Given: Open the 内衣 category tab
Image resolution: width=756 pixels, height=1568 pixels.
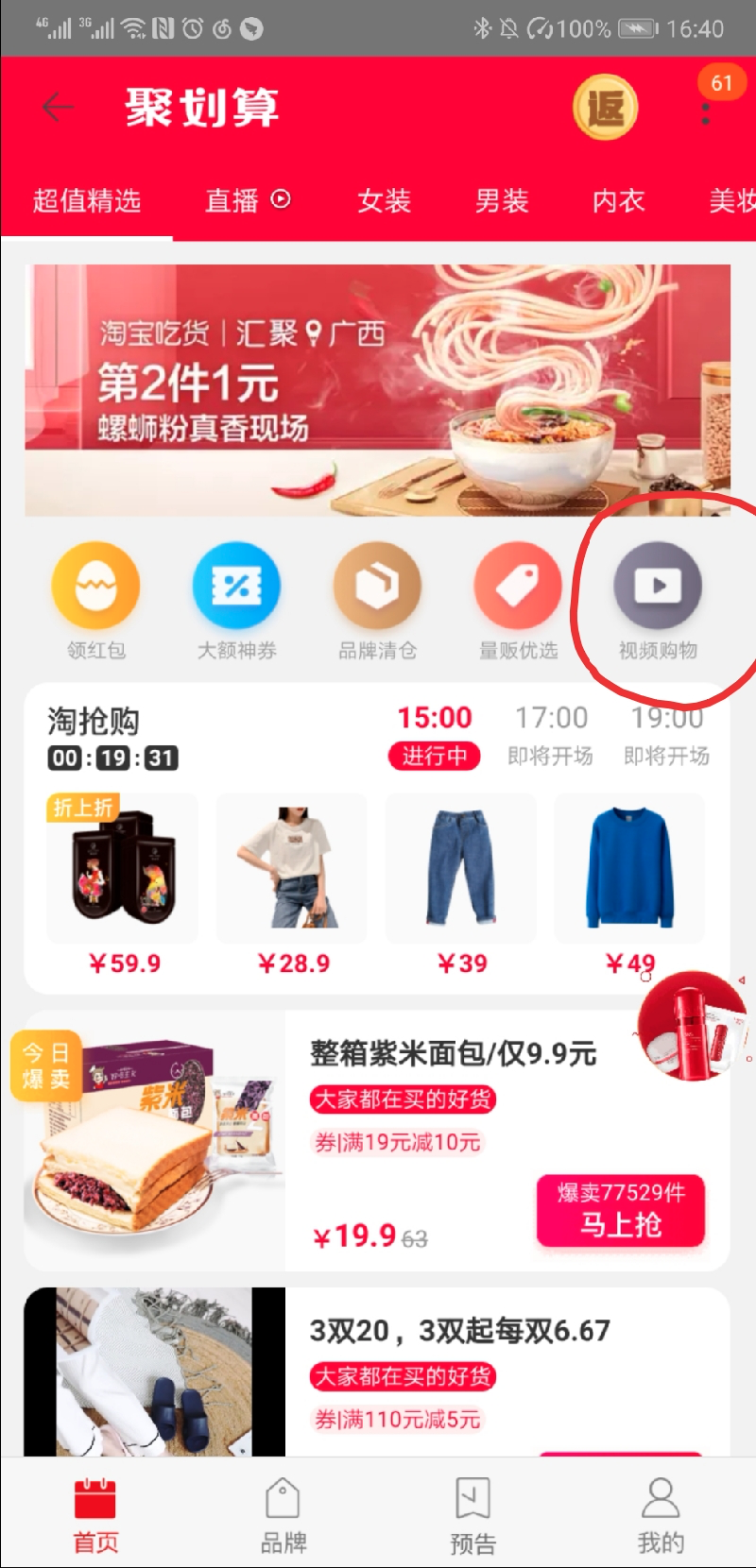Looking at the screenshot, I should 618,200.
